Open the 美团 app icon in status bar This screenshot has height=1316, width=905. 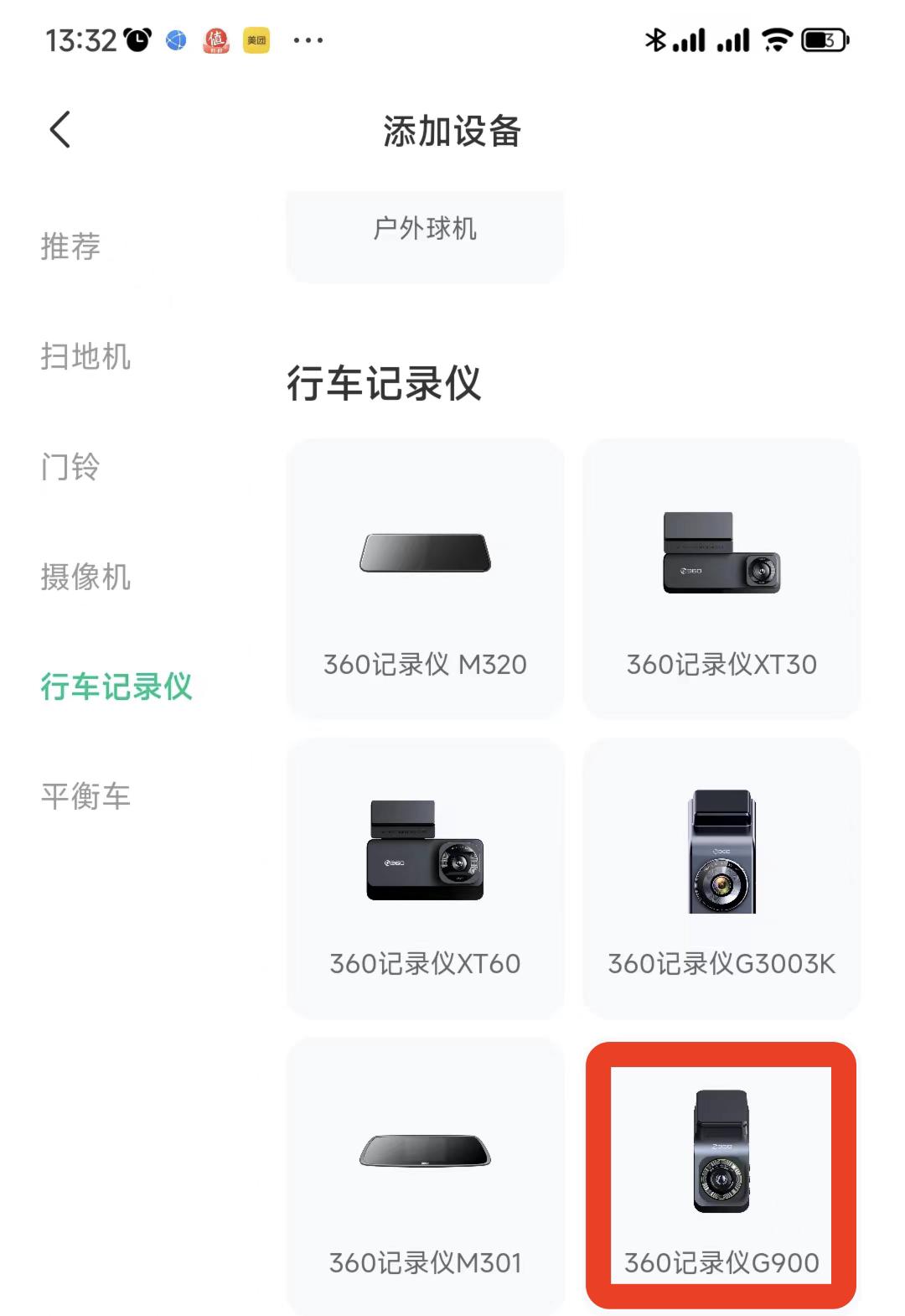[x=254, y=40]
